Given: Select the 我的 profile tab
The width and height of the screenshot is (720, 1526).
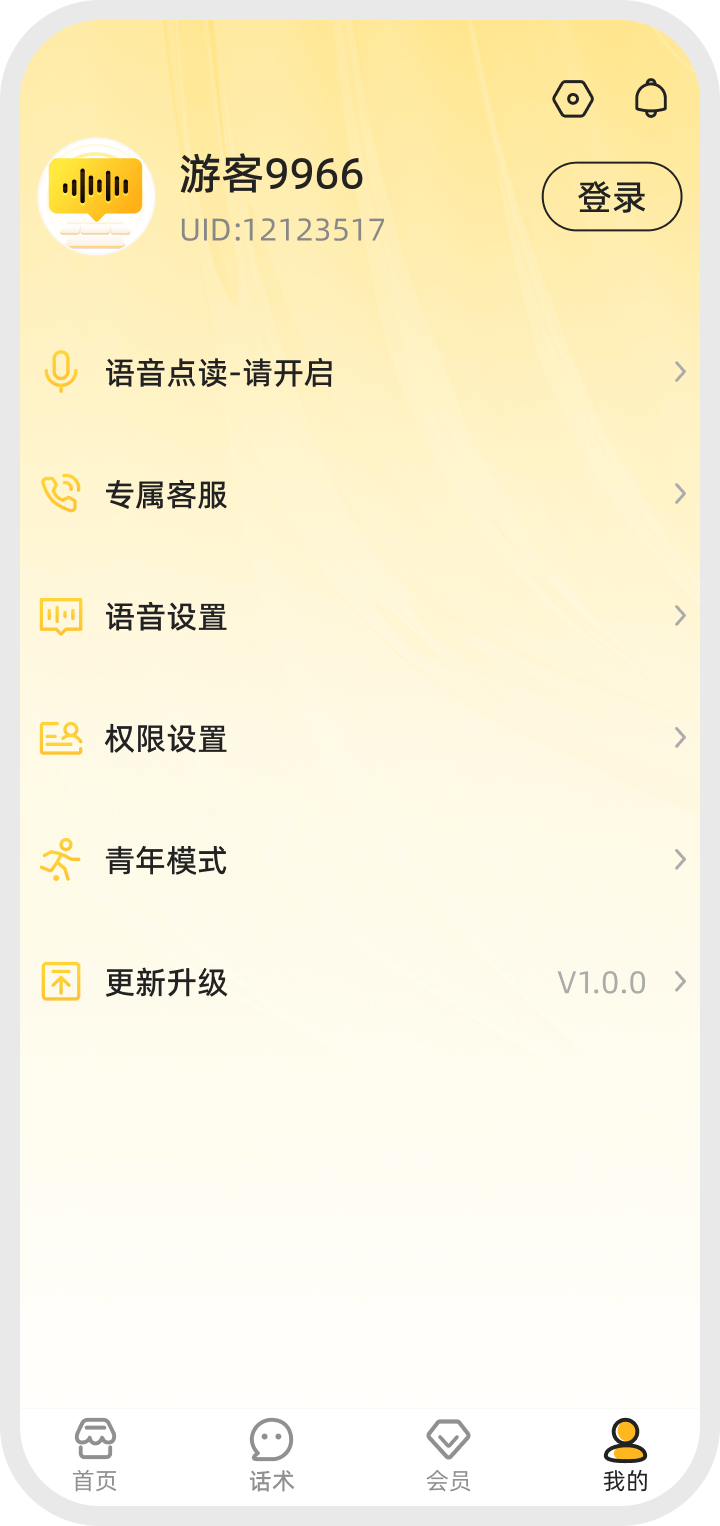Looking at the screenshot, I should (x=626, y=1455).
